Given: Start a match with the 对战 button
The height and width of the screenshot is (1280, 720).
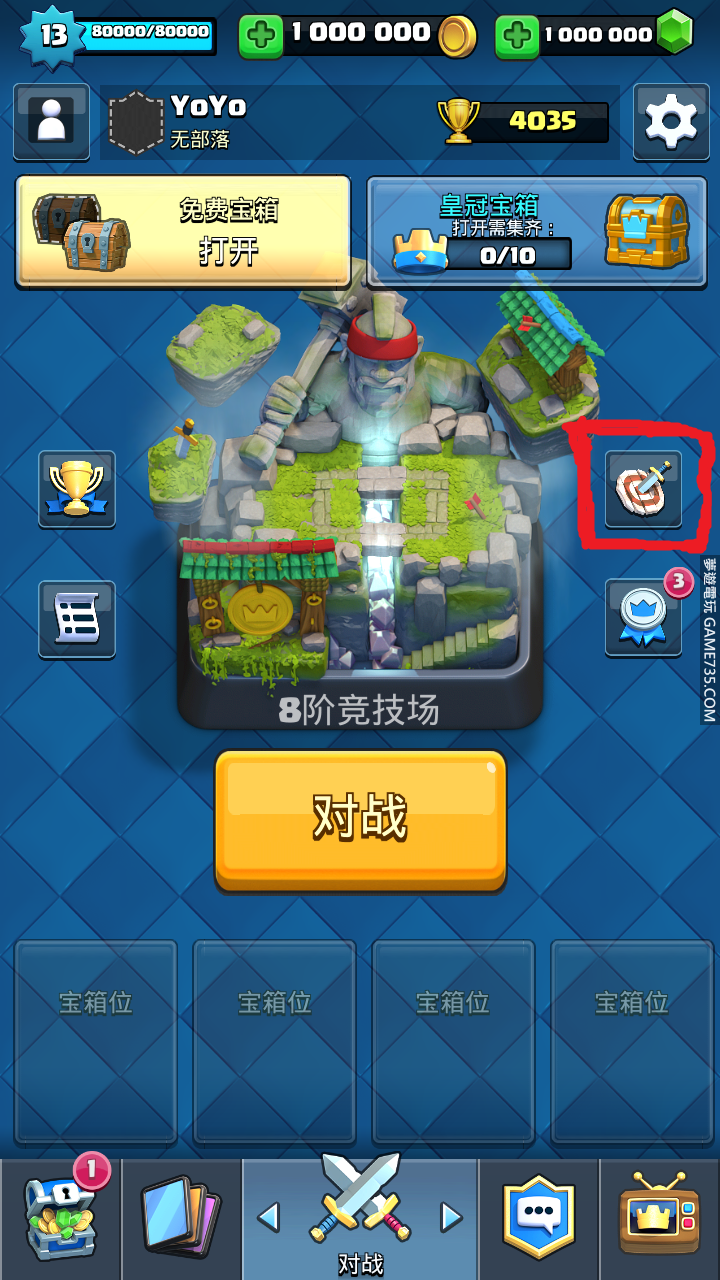Looking at the screenshot, I should pyautogui.click(x=360, y=819).
